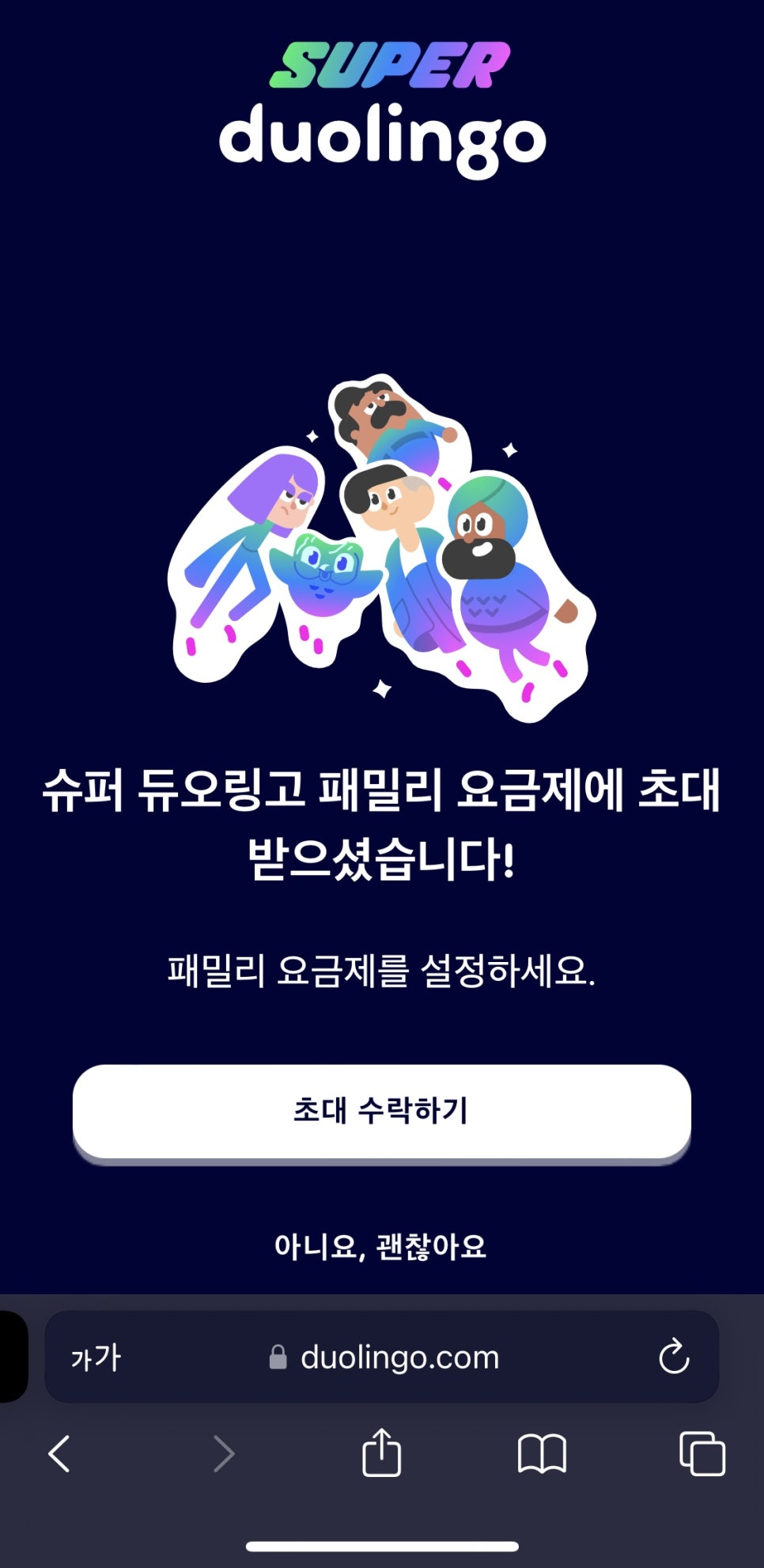This screenshot has width=764, height=1568.
Task: Tap the duolingo.com address bar
Action: pos(382,1357)
